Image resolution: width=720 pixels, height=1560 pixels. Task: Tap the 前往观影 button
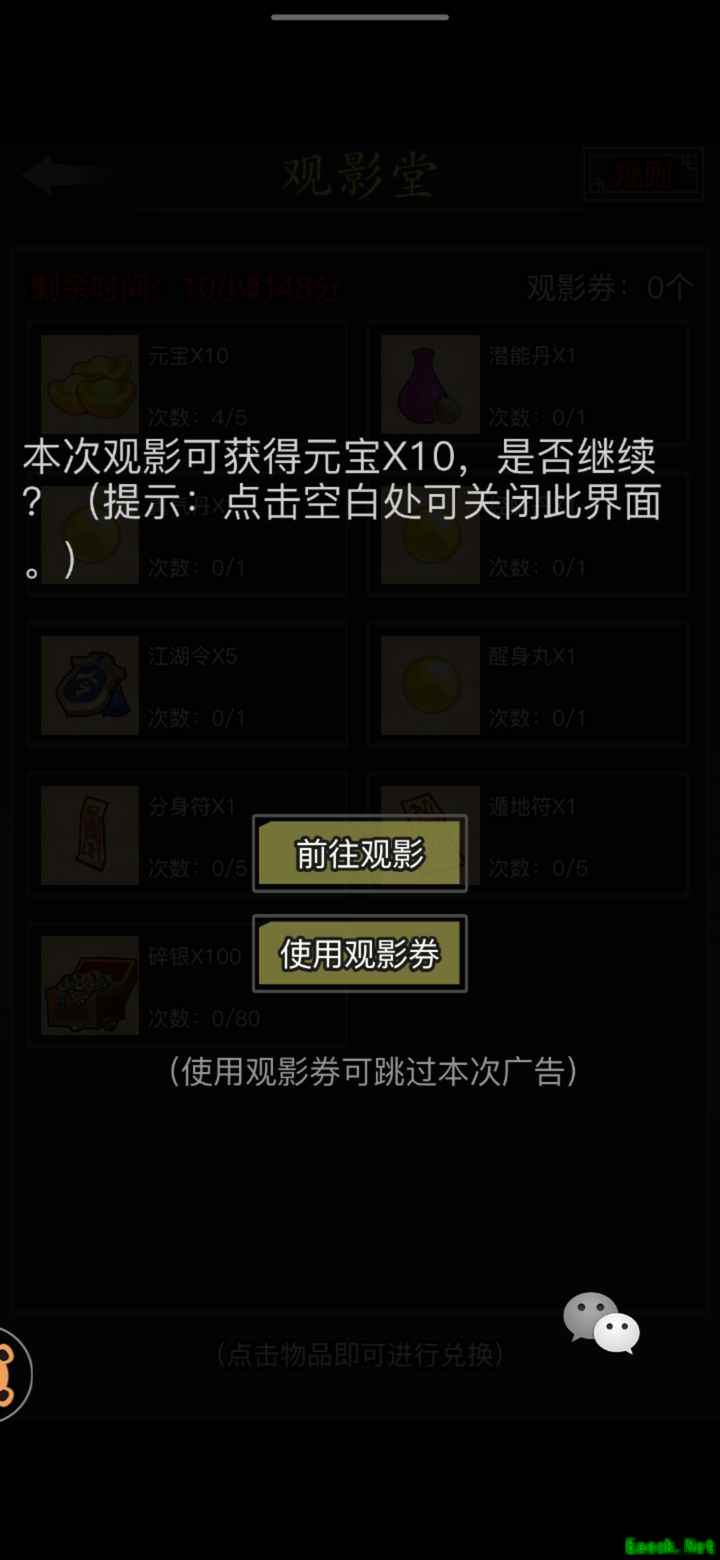pyautogui.click(x=360, y=854)
